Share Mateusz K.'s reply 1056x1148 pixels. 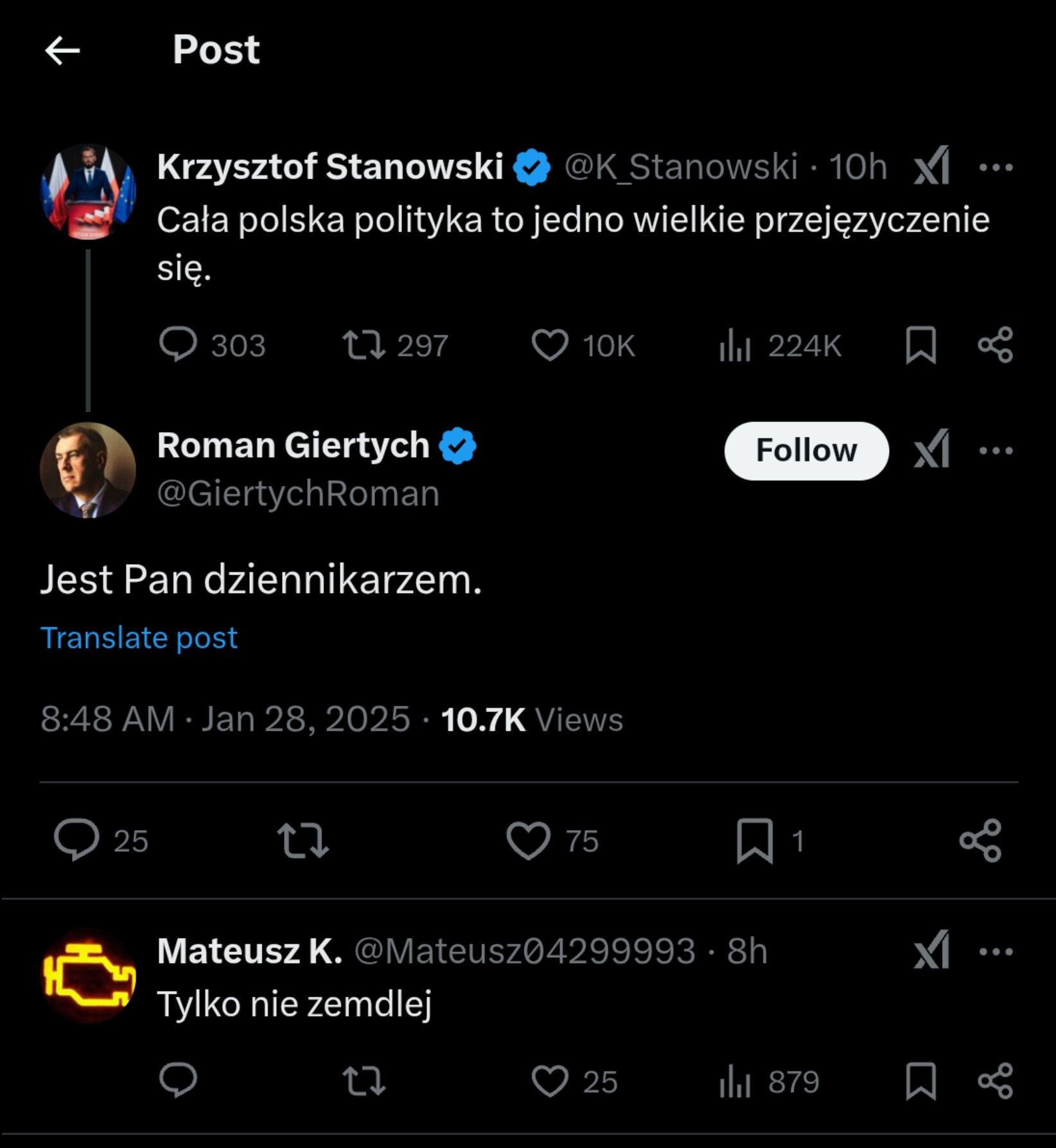click(x=995, y=1081)
